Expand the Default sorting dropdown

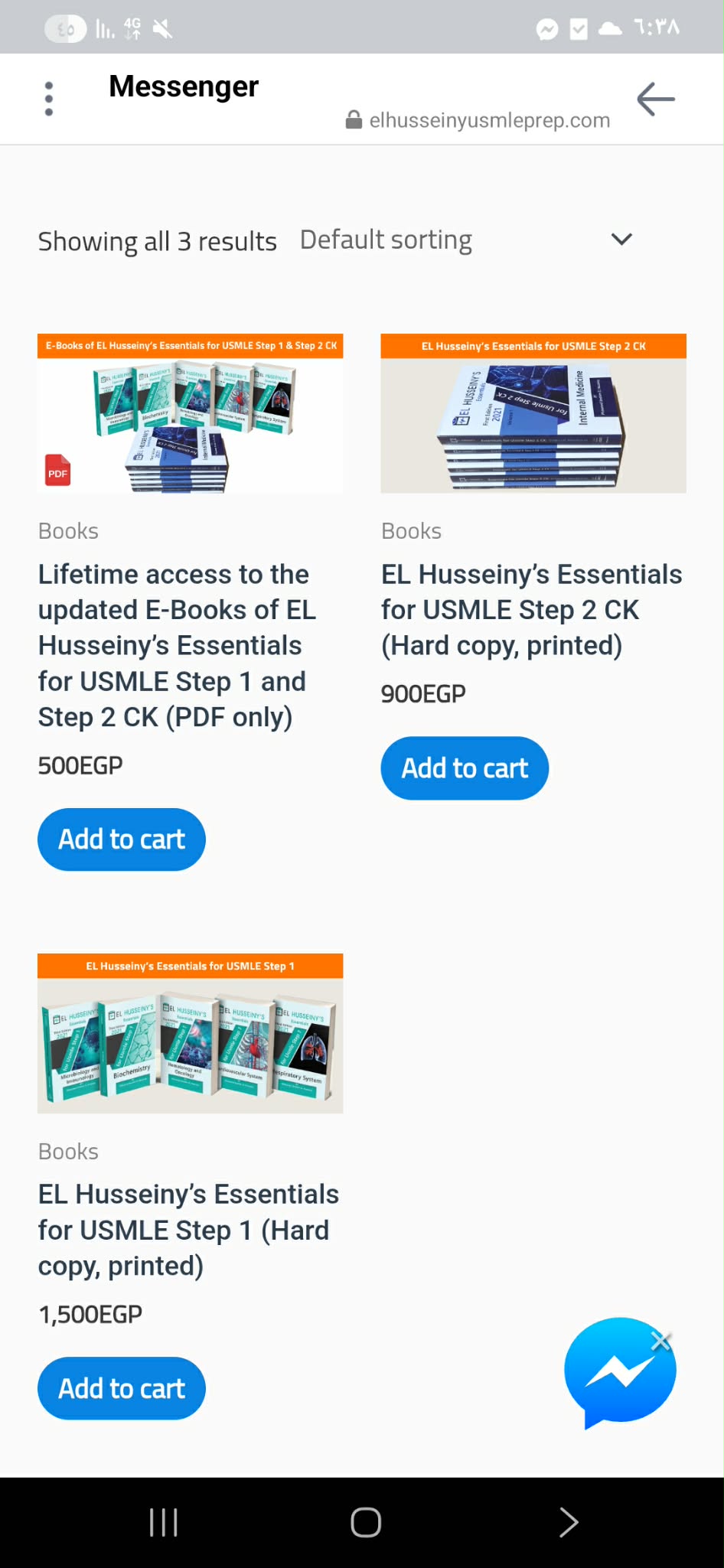(466, 240)
